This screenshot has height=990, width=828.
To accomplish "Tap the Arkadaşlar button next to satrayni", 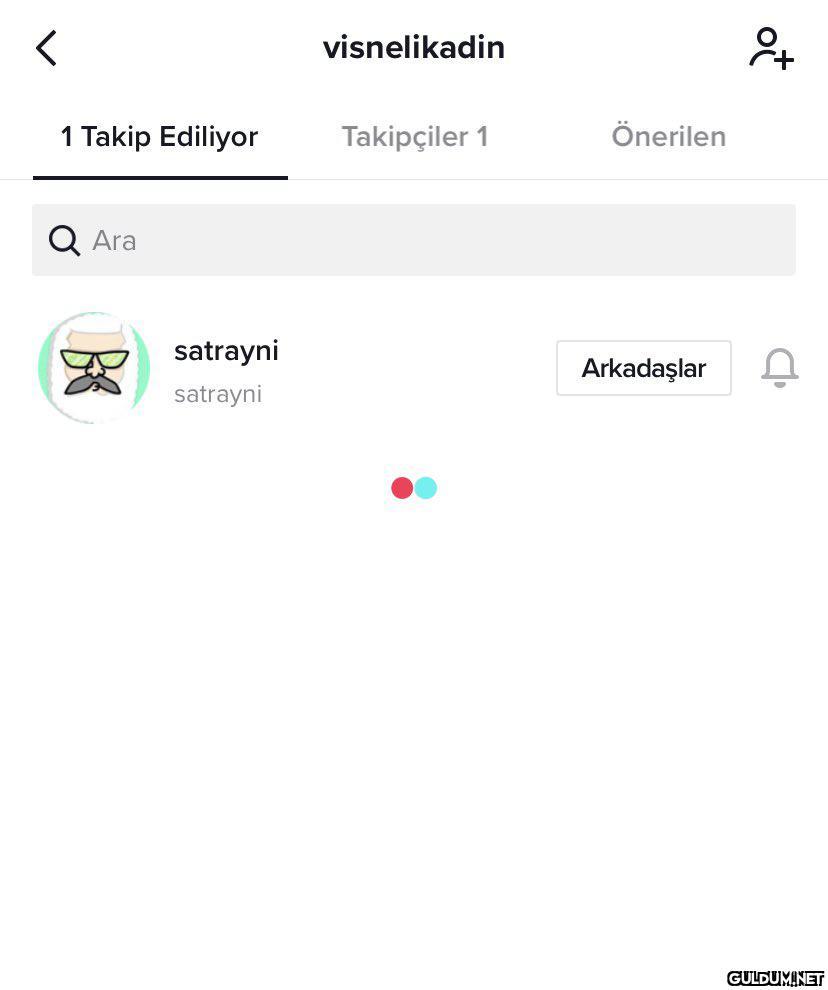I will [643, 368].
